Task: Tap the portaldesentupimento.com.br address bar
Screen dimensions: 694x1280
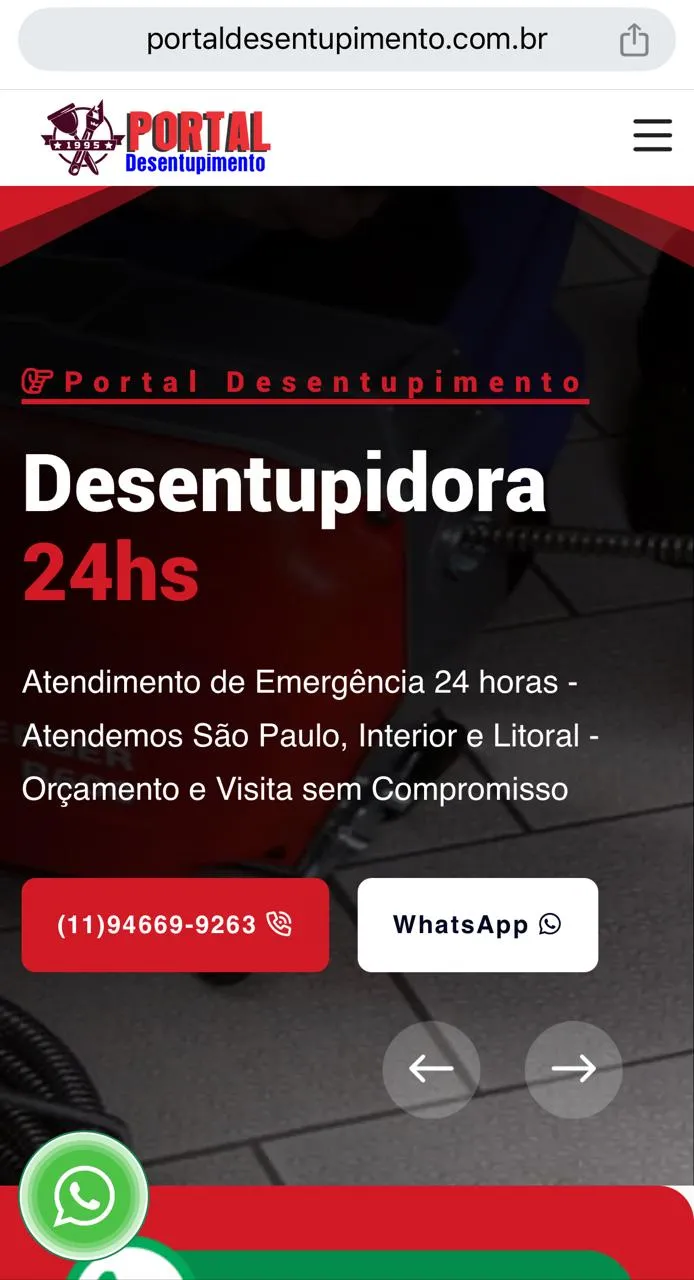Action: (x=347, y=40)
